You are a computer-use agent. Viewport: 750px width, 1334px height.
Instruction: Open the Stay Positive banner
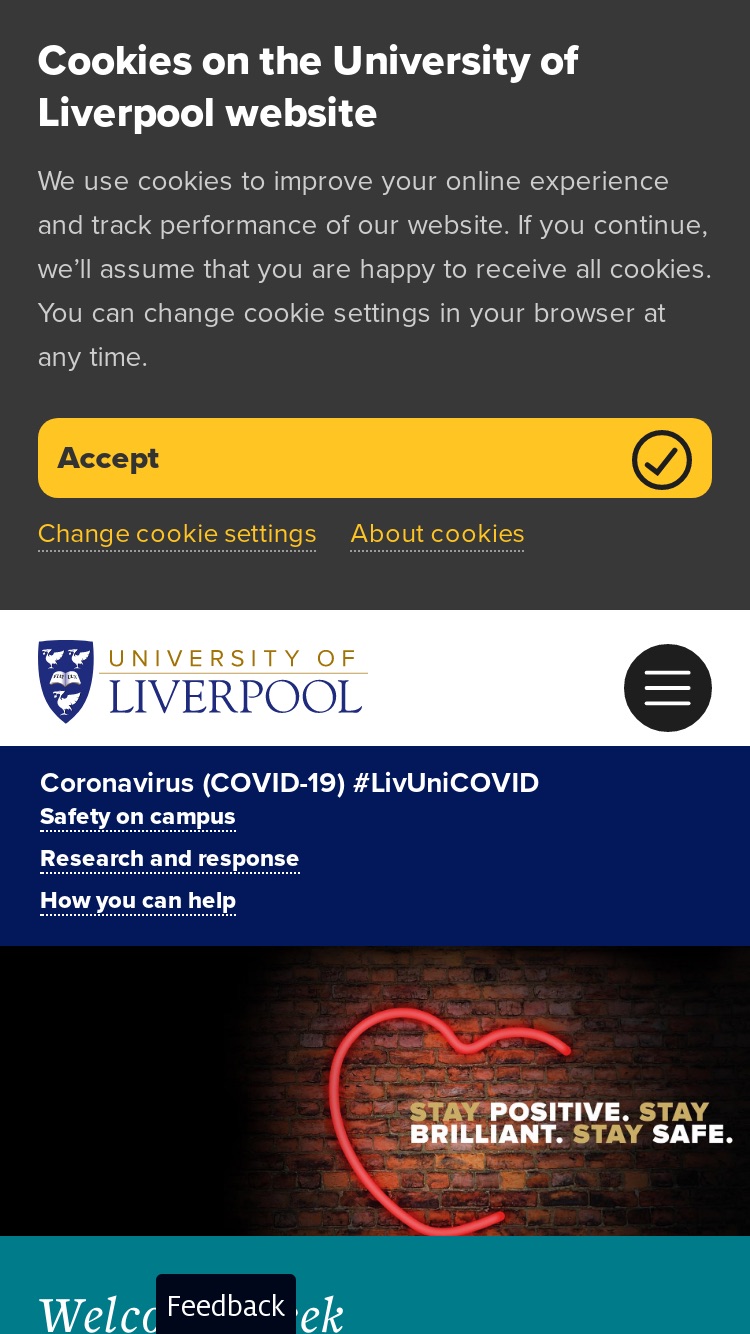coord(375,1091)
